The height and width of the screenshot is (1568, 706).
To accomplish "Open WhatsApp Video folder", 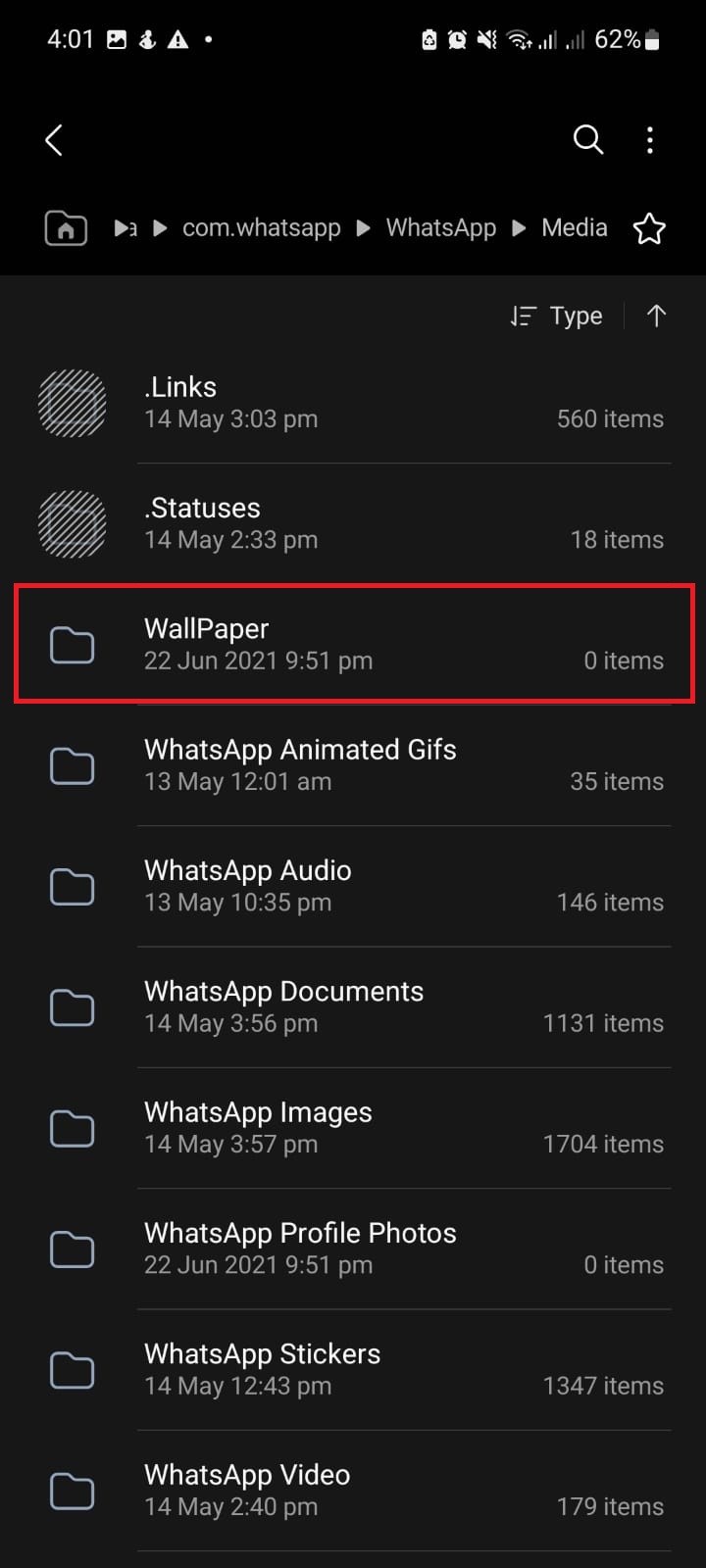I will pyautogui.click(x=353, y=1491).
